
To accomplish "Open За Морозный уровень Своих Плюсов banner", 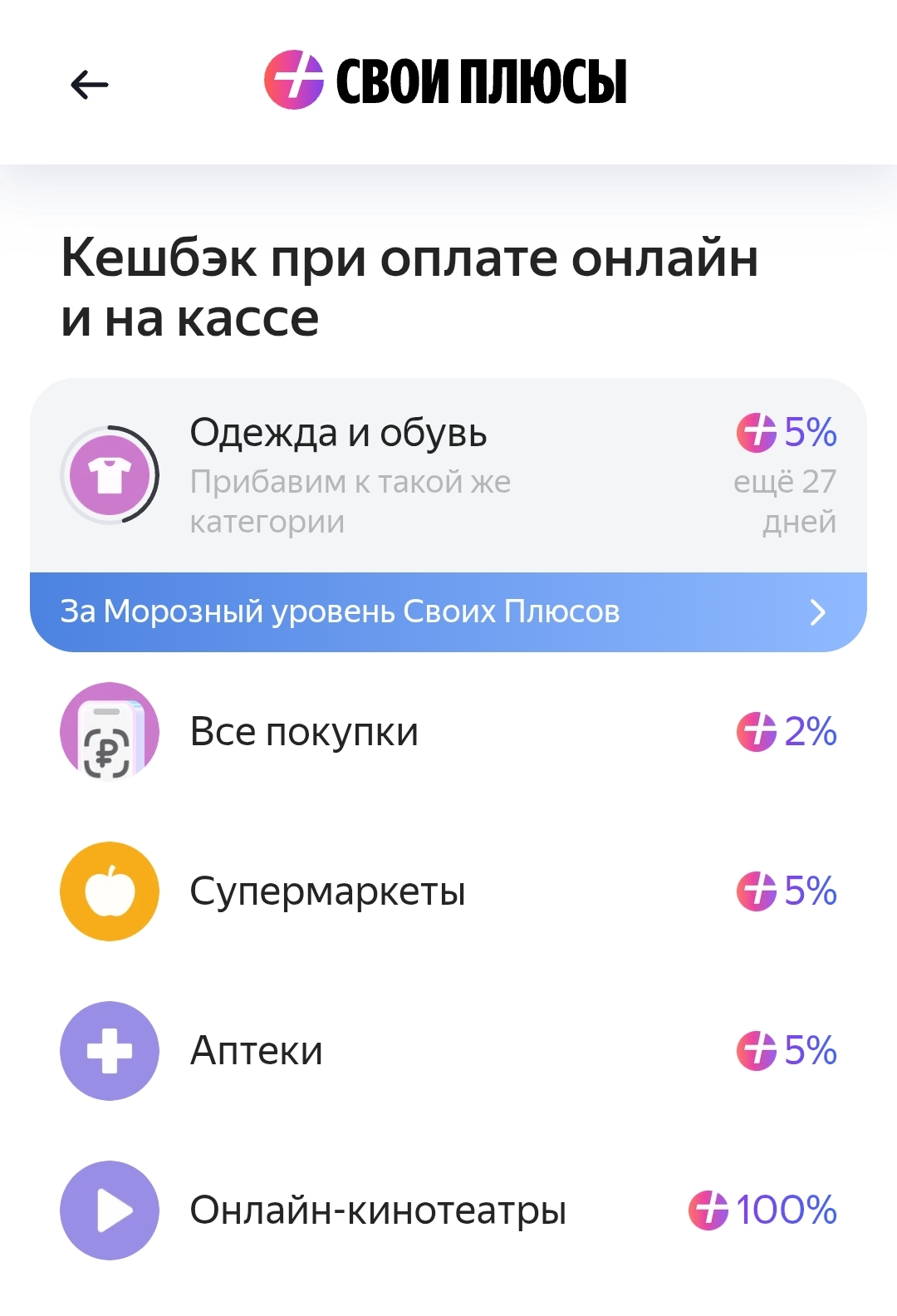I will 448,612.
